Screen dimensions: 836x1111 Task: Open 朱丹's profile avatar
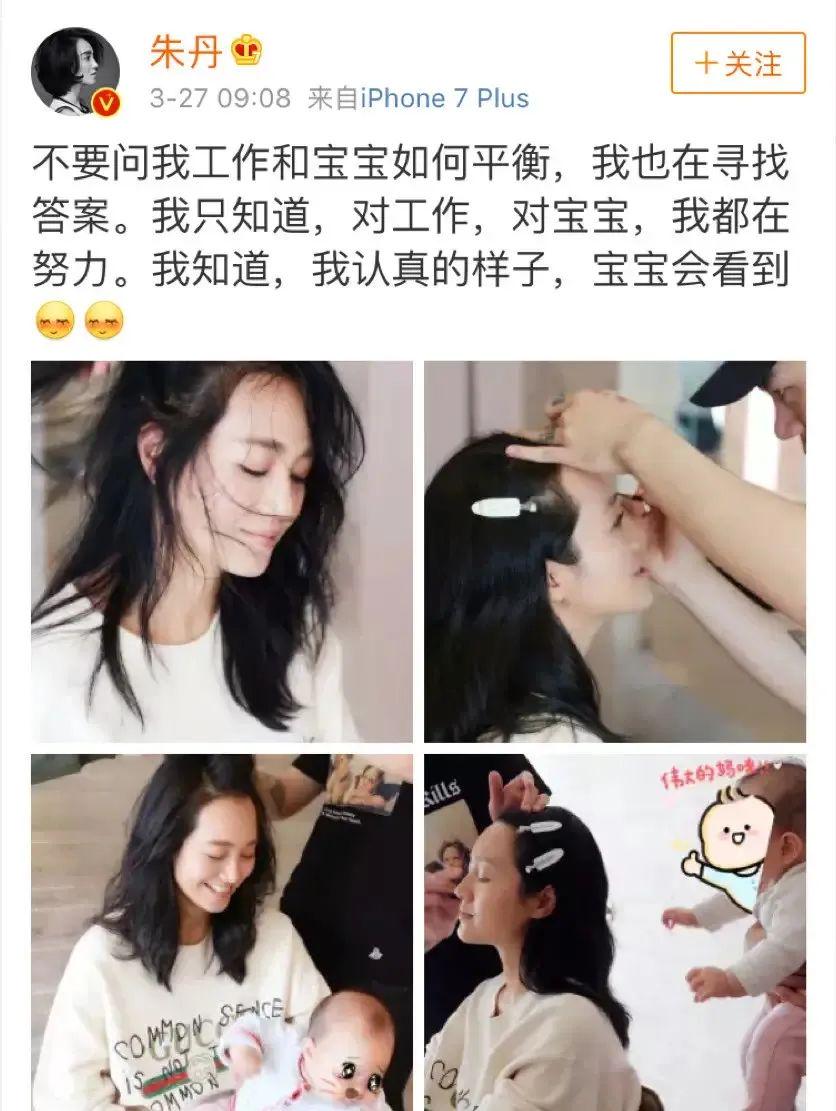coord(75,71)
